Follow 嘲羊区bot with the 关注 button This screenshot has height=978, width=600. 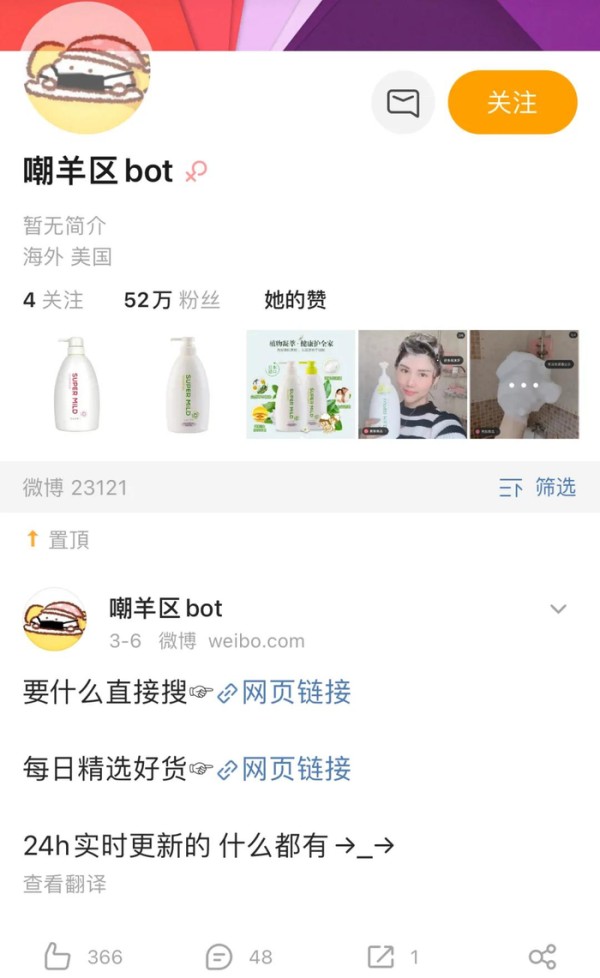[x=512, y=102]
